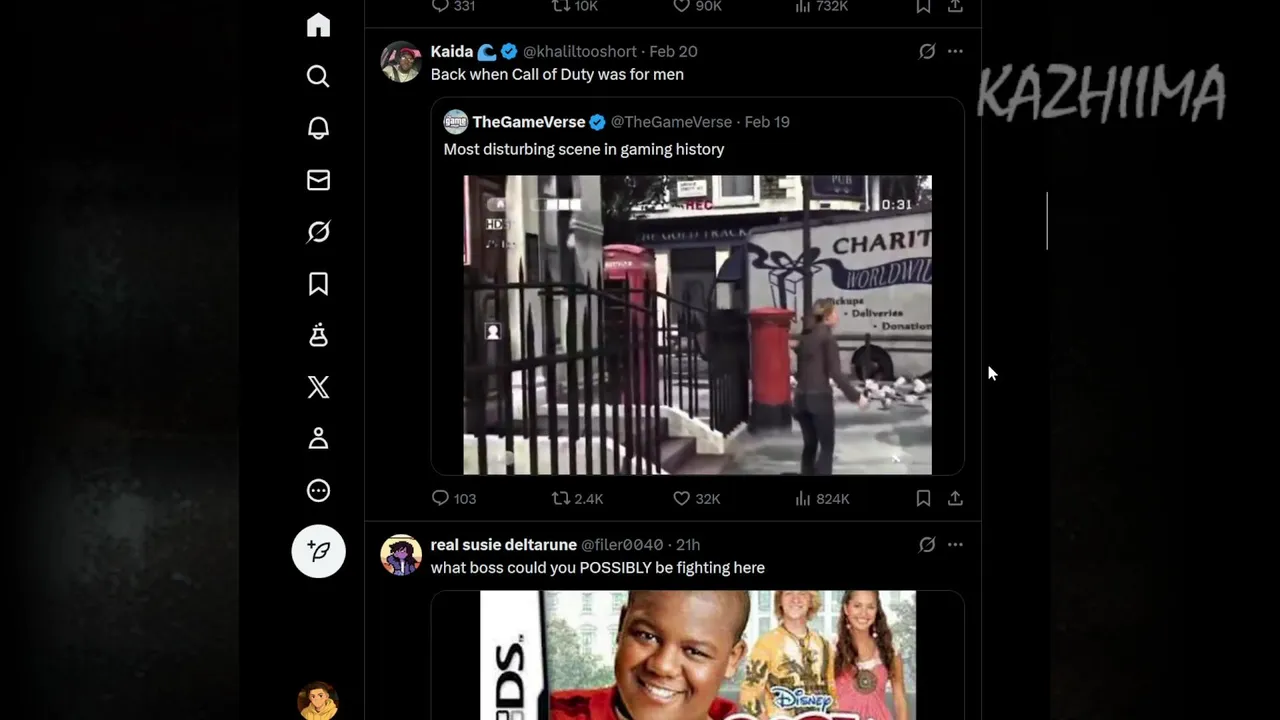The height and width of the screenshot is (720, 1280).
Task: Open the Communities section in the sidebar
Action: [318, 336]
